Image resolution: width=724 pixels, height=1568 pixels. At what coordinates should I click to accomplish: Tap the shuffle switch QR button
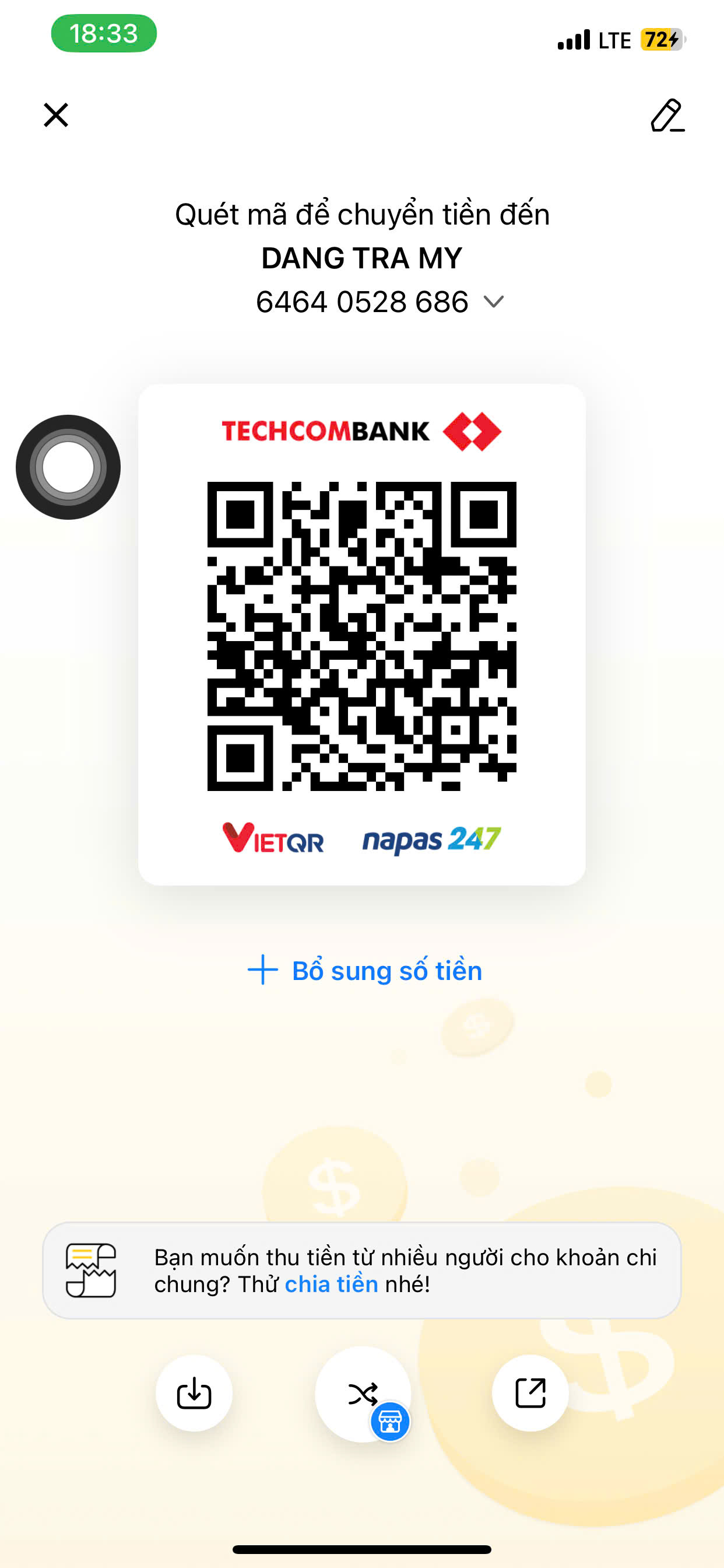[x=363, y=1394]
